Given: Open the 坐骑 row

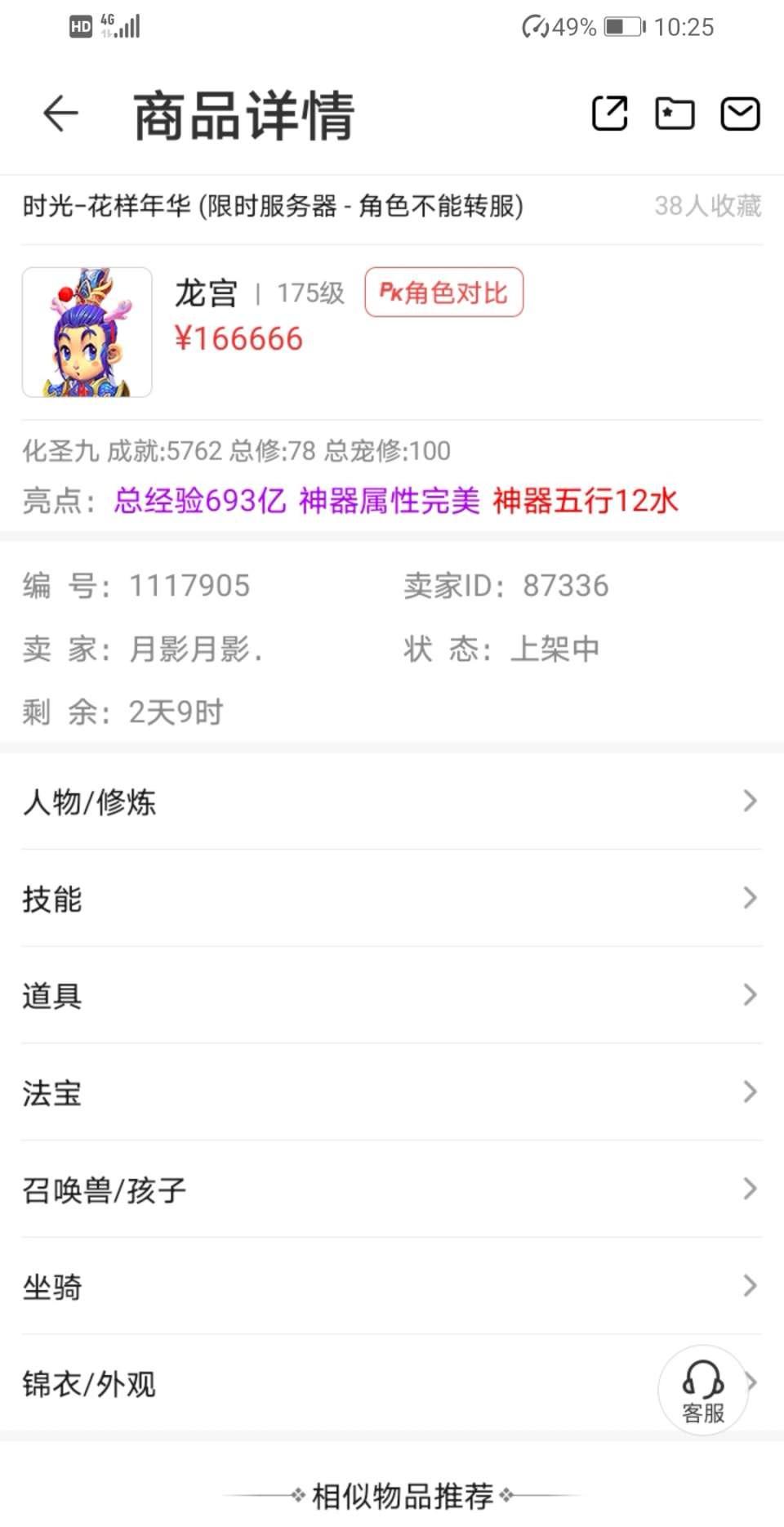Looking at the screenshot, I should pos(392,1287).
